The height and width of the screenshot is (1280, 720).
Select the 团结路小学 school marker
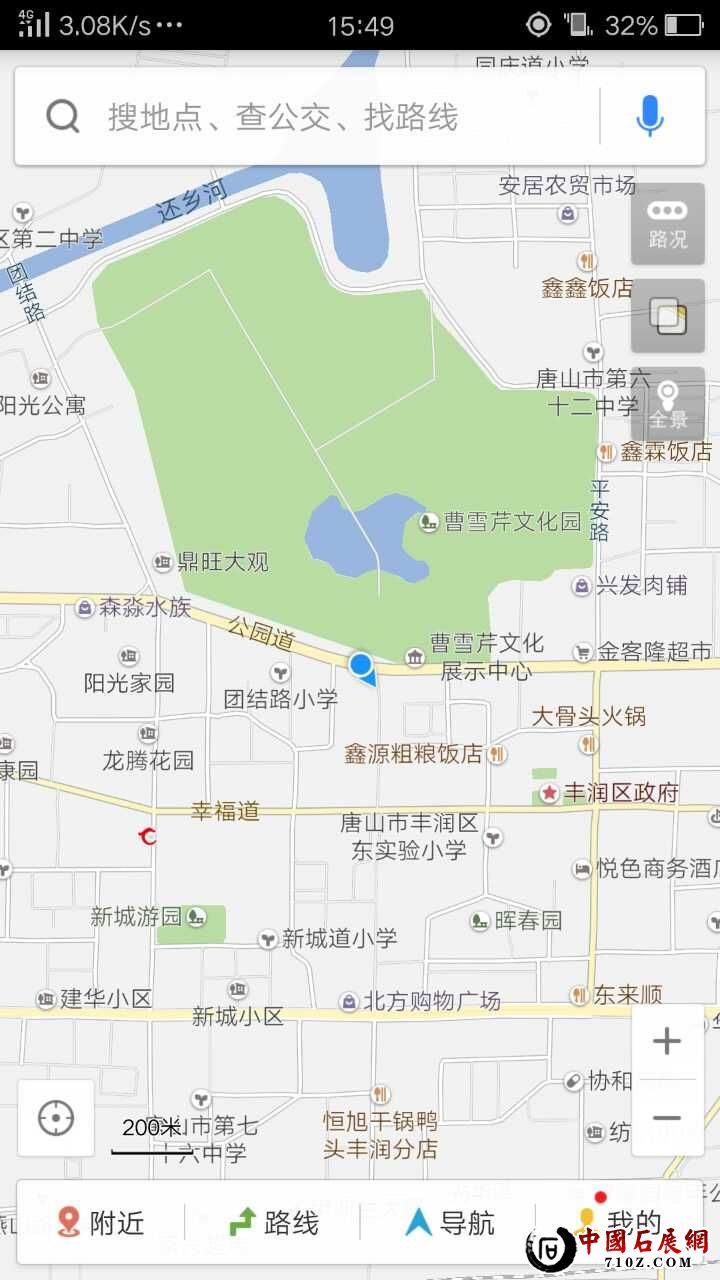[x=280, y=673]
